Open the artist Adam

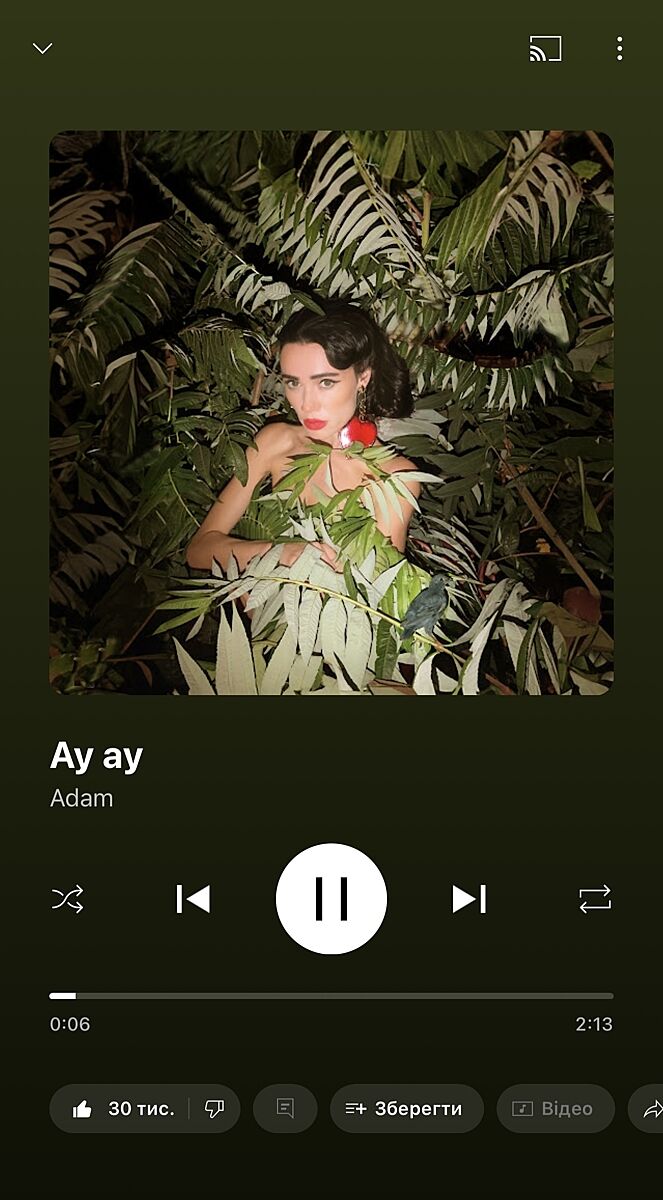82,798
